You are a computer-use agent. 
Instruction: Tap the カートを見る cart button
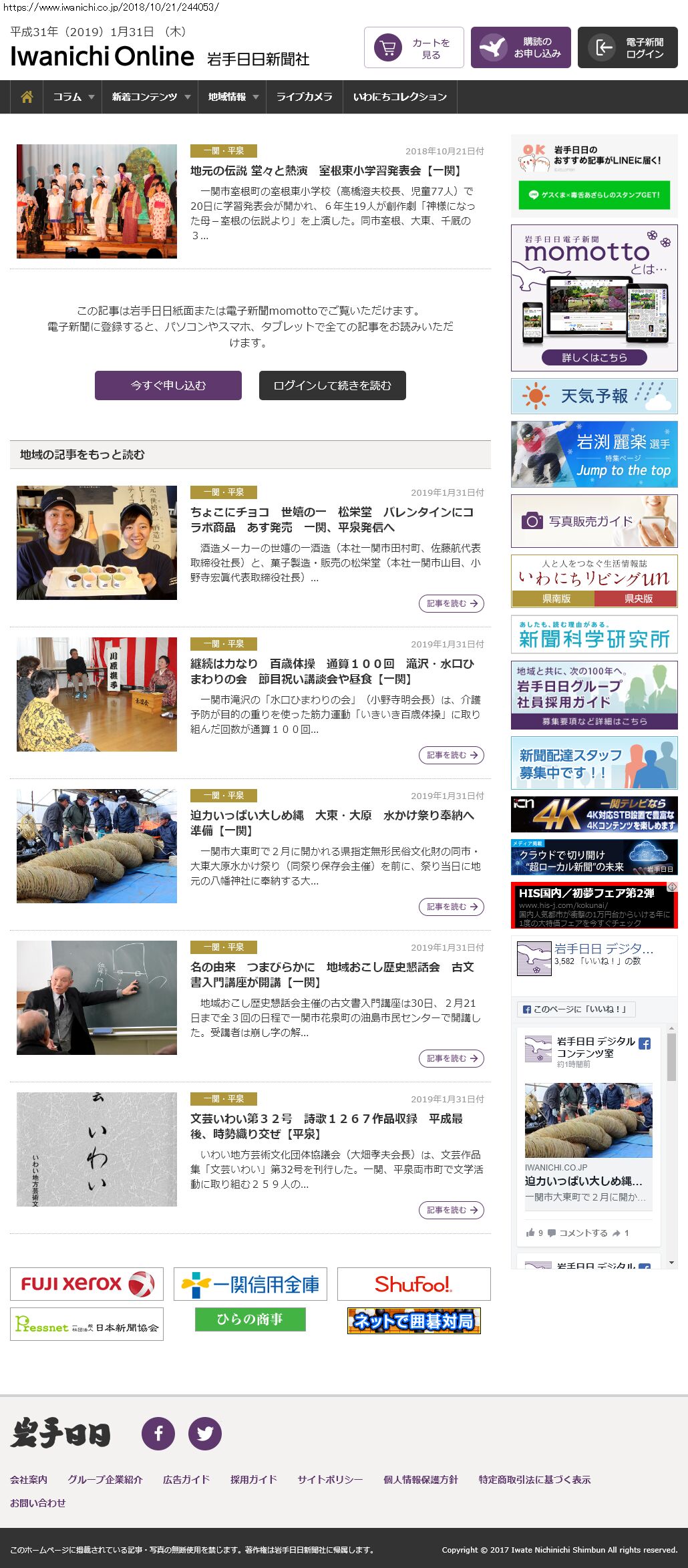click(x=414, y=47)
